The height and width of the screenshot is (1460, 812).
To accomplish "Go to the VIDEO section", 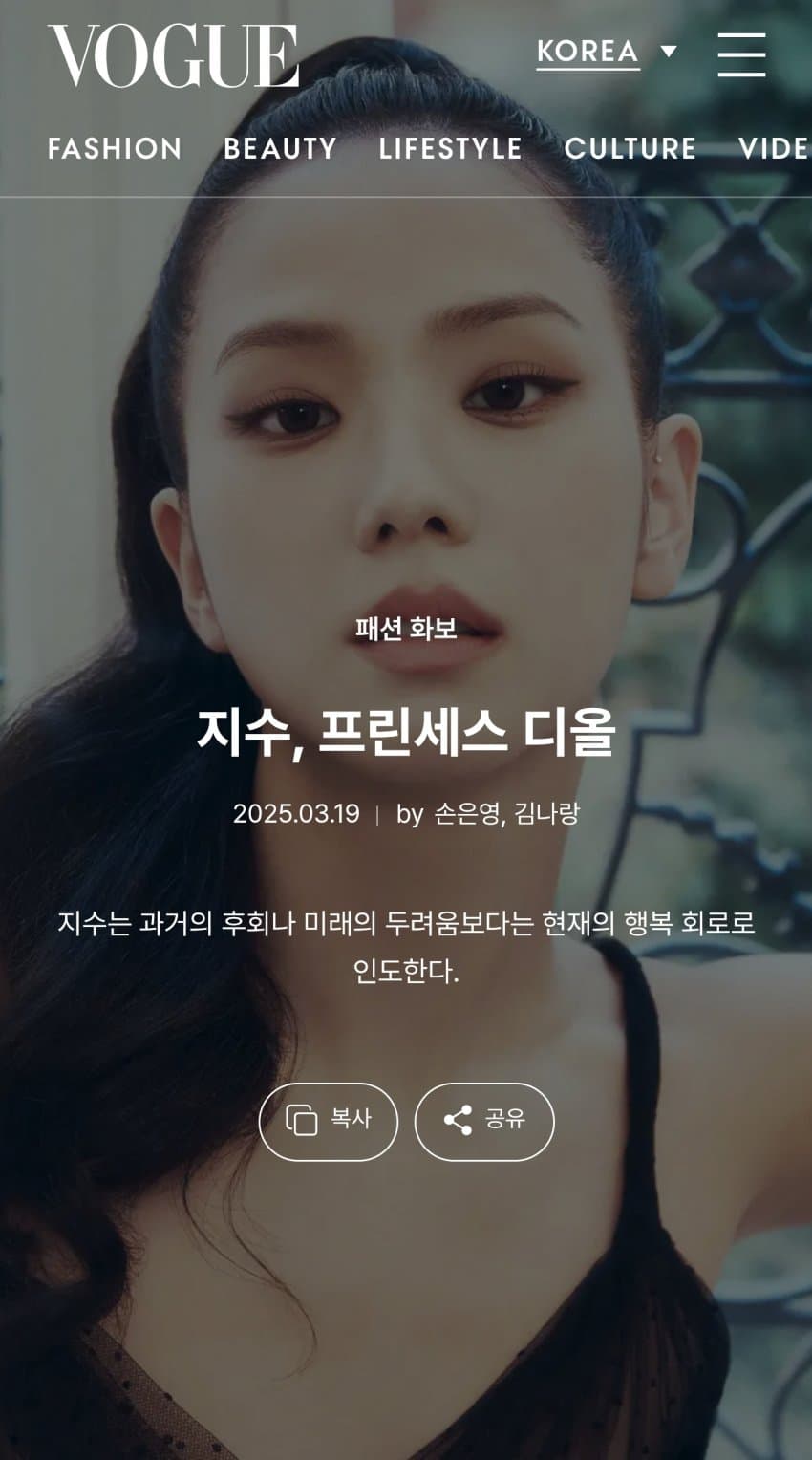I will click(x=774, y=148).
